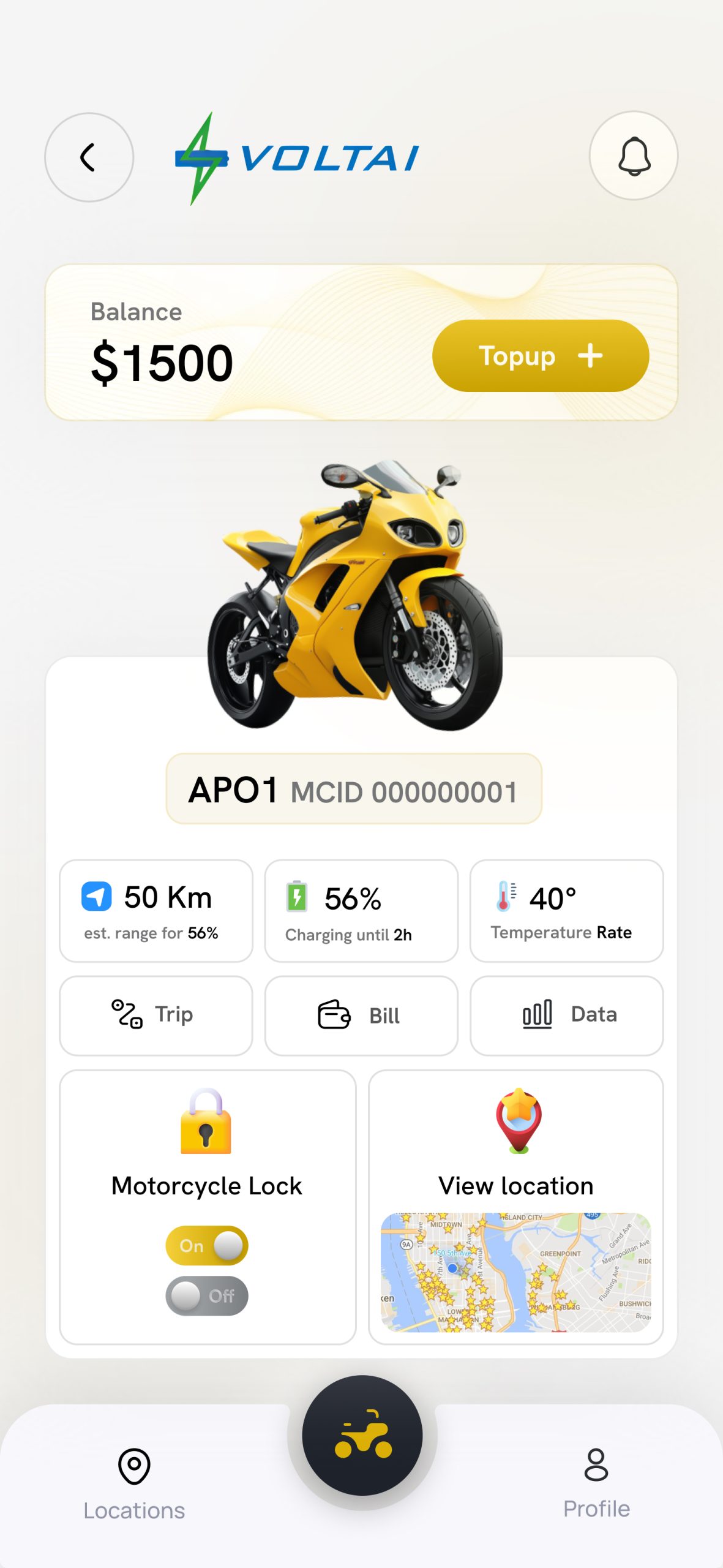Open the Data statistics

pyautogui.click(x=566, y=1015)
